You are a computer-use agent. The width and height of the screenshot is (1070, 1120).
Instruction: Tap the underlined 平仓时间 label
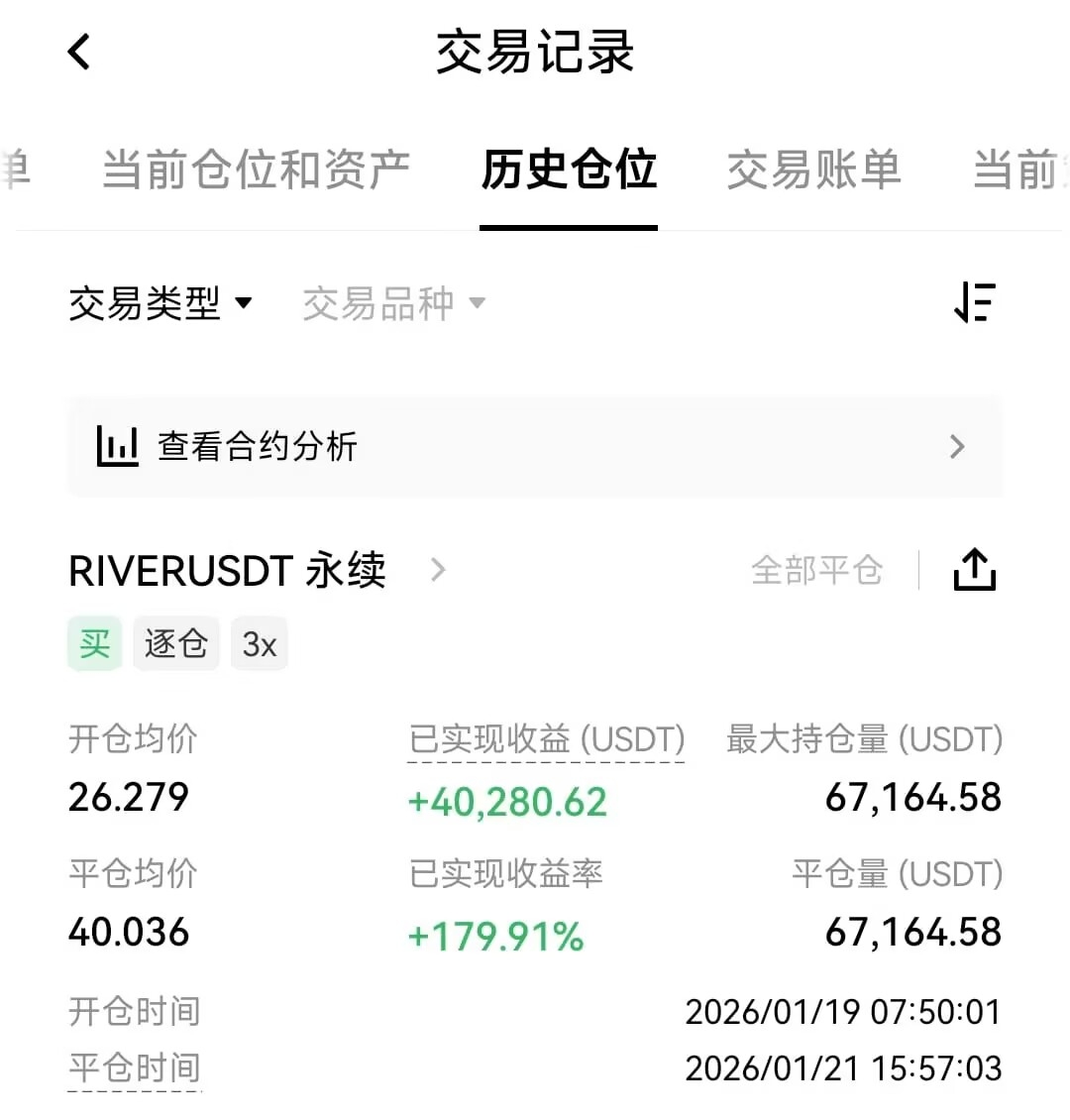pyautogui.click(x=134, y=1068)
